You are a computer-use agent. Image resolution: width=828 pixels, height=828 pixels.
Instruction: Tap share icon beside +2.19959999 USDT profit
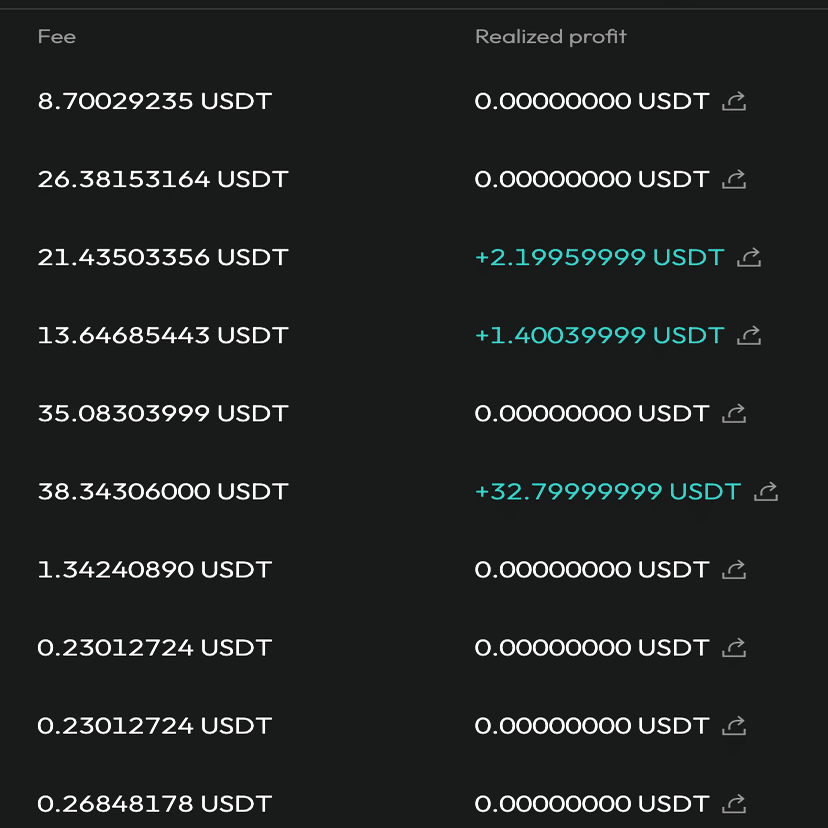749,257
